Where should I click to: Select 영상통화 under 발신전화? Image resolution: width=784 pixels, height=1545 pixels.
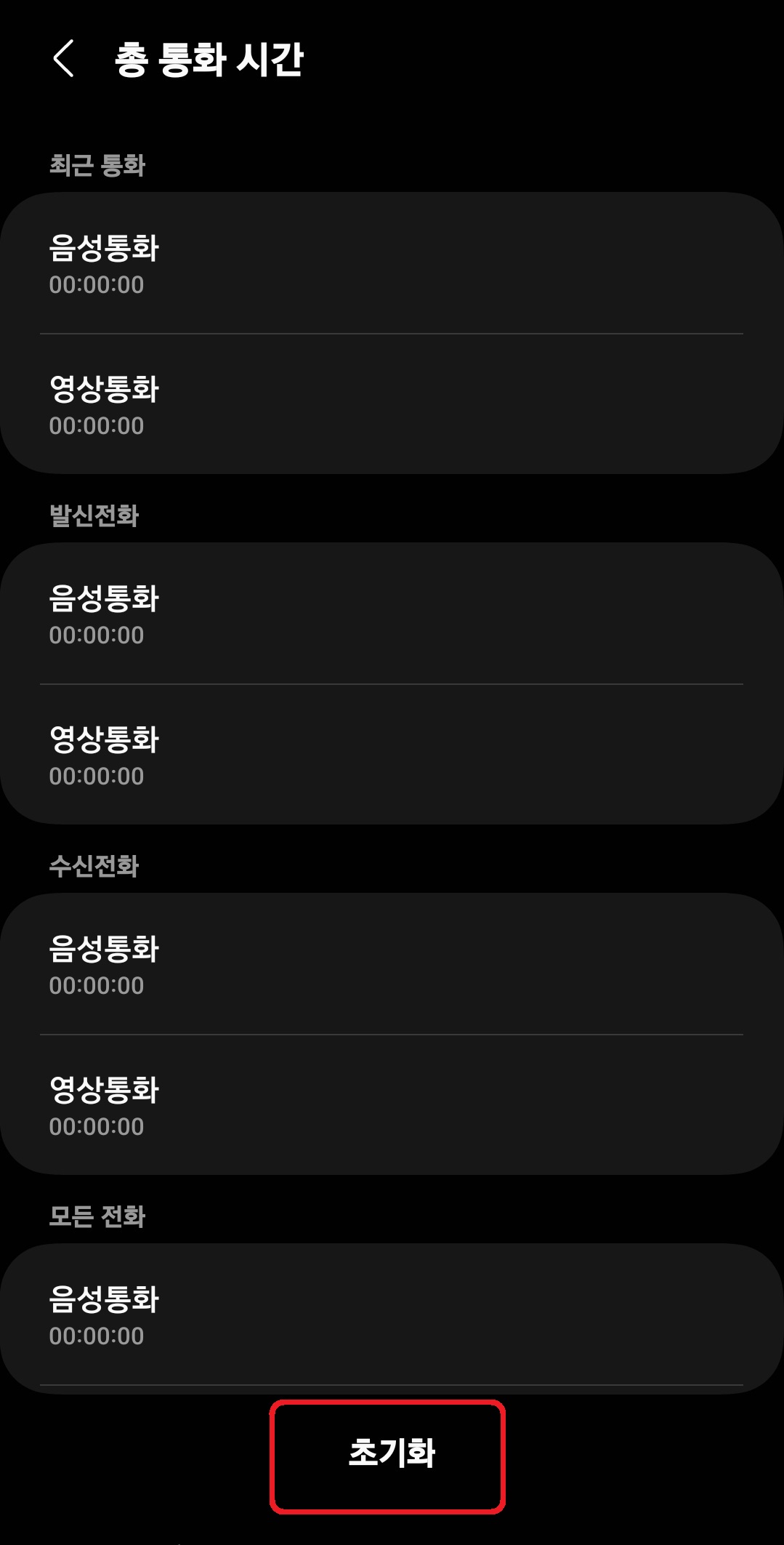click(x=105, y=739)
